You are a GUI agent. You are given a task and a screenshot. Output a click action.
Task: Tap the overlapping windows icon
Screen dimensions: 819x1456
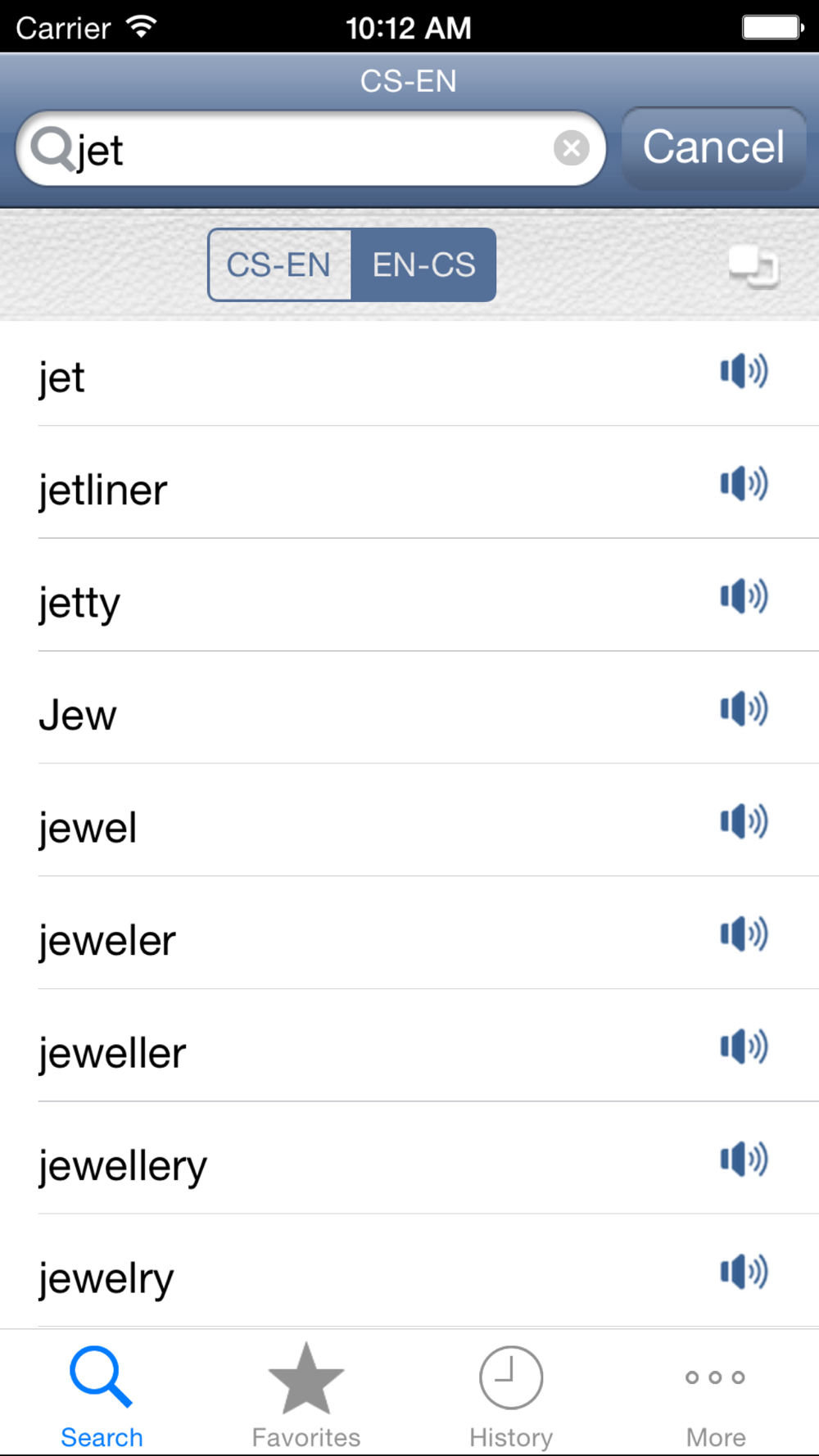click(x=753, y=266)
